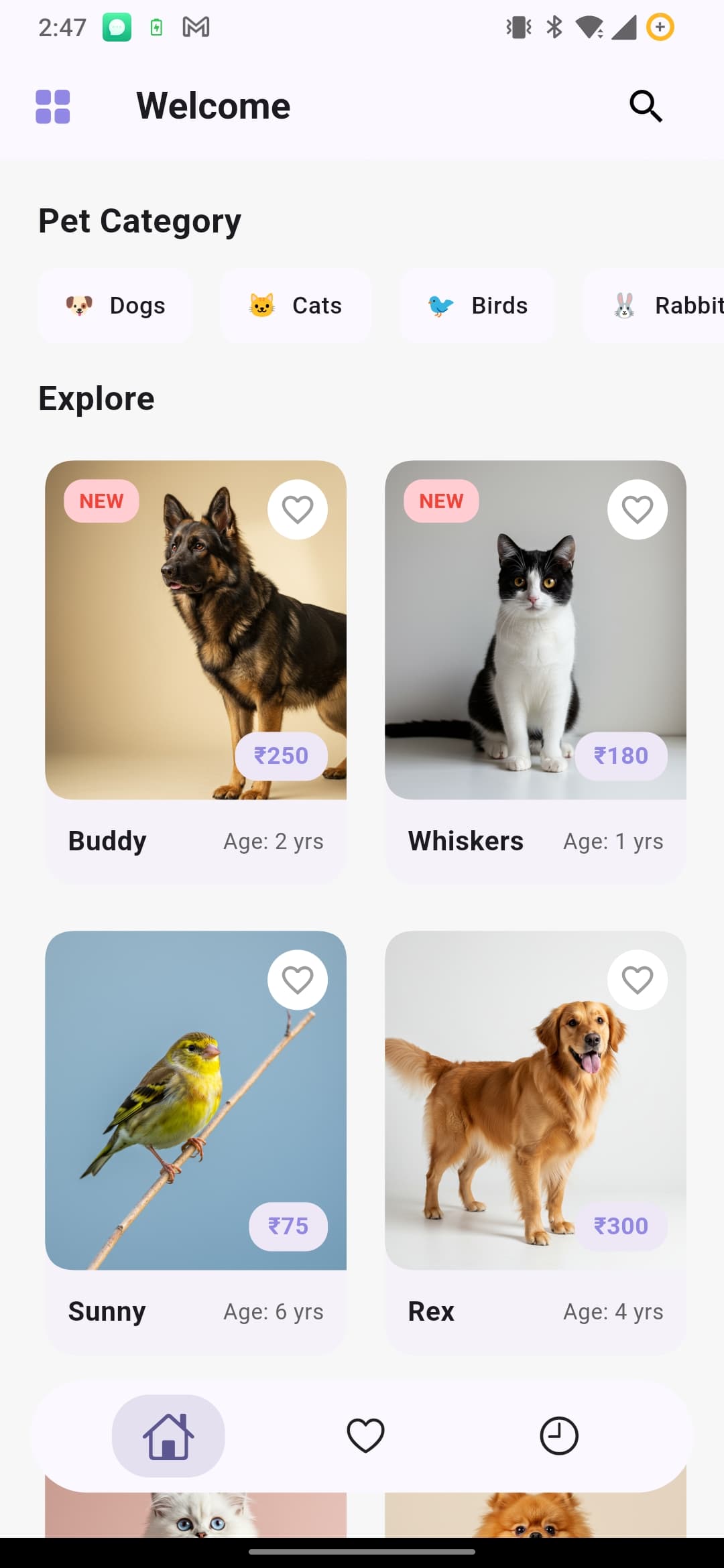The width and height of the screenshot is (724, 1568).
Task: Open the Rex pet card
Action: [536, 1142]
